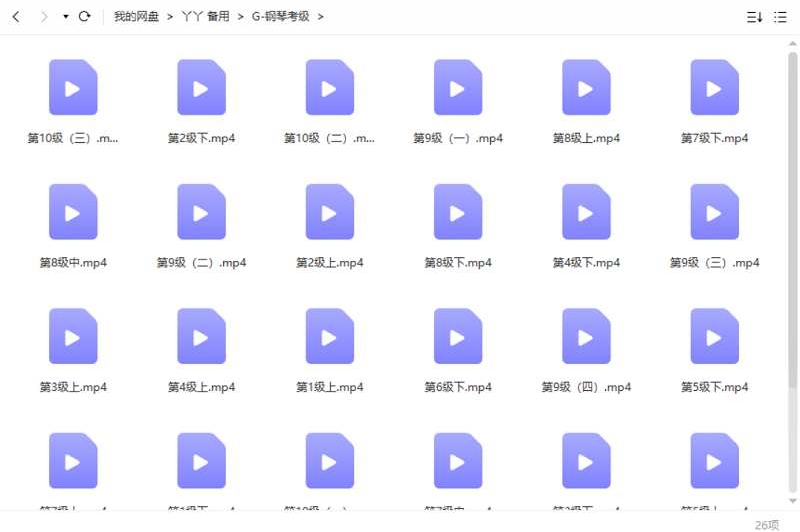Open the video 第3级上.mp4
This screenshot has width=800, height=532.
(x=73, y=337)
